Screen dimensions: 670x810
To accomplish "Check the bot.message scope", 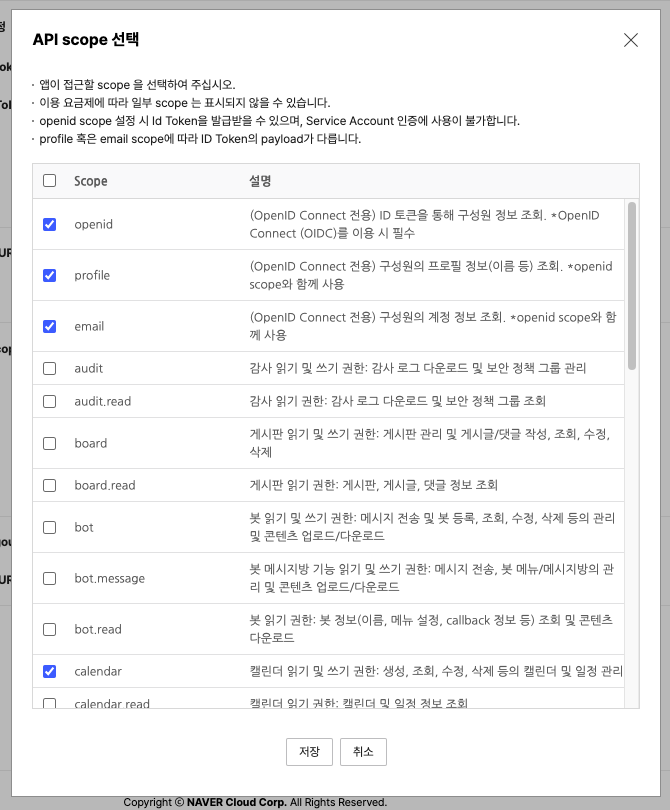I will [x=50, y=578].
